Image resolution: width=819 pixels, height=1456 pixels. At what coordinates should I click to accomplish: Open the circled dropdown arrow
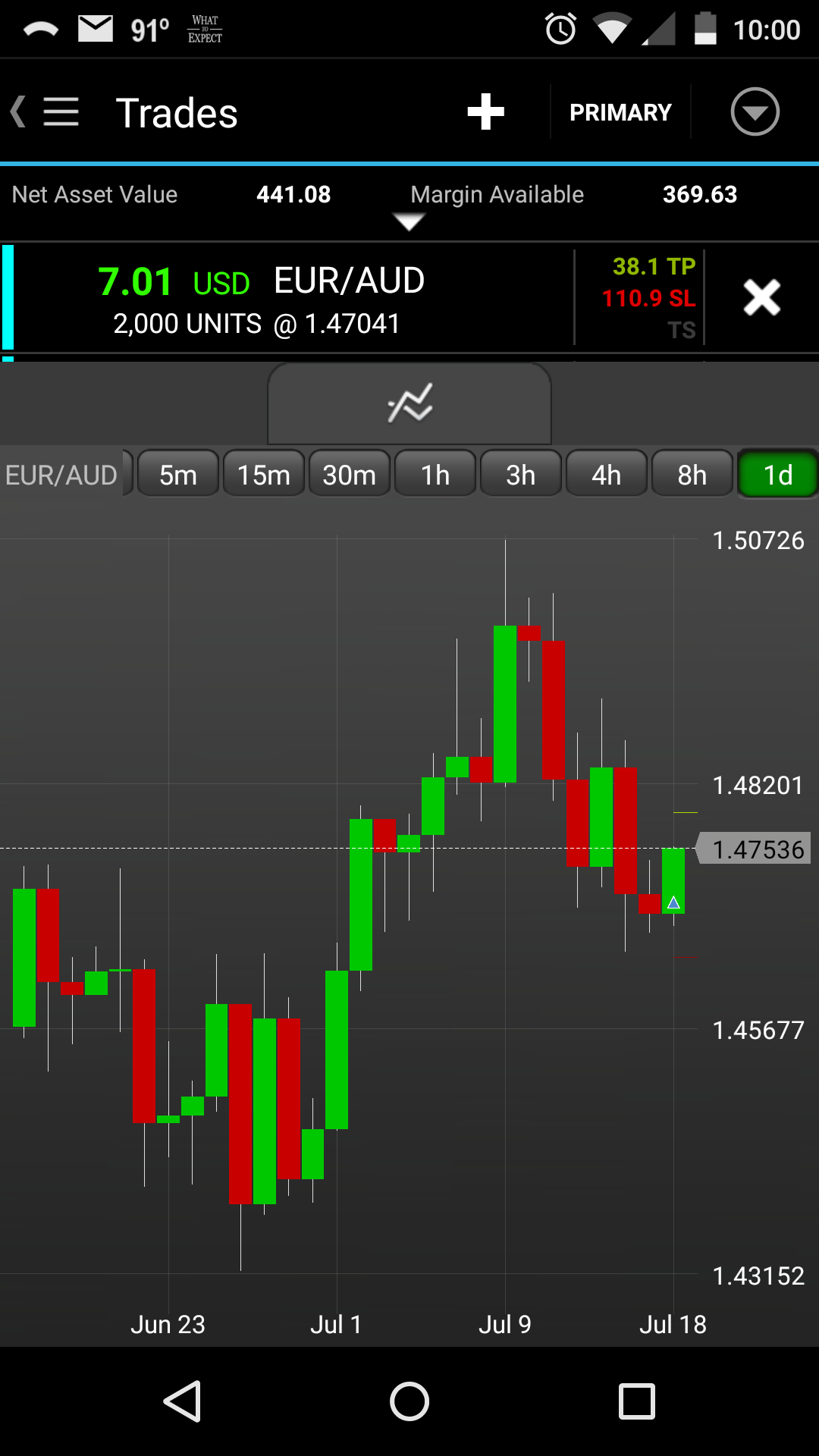click(755, 112)
